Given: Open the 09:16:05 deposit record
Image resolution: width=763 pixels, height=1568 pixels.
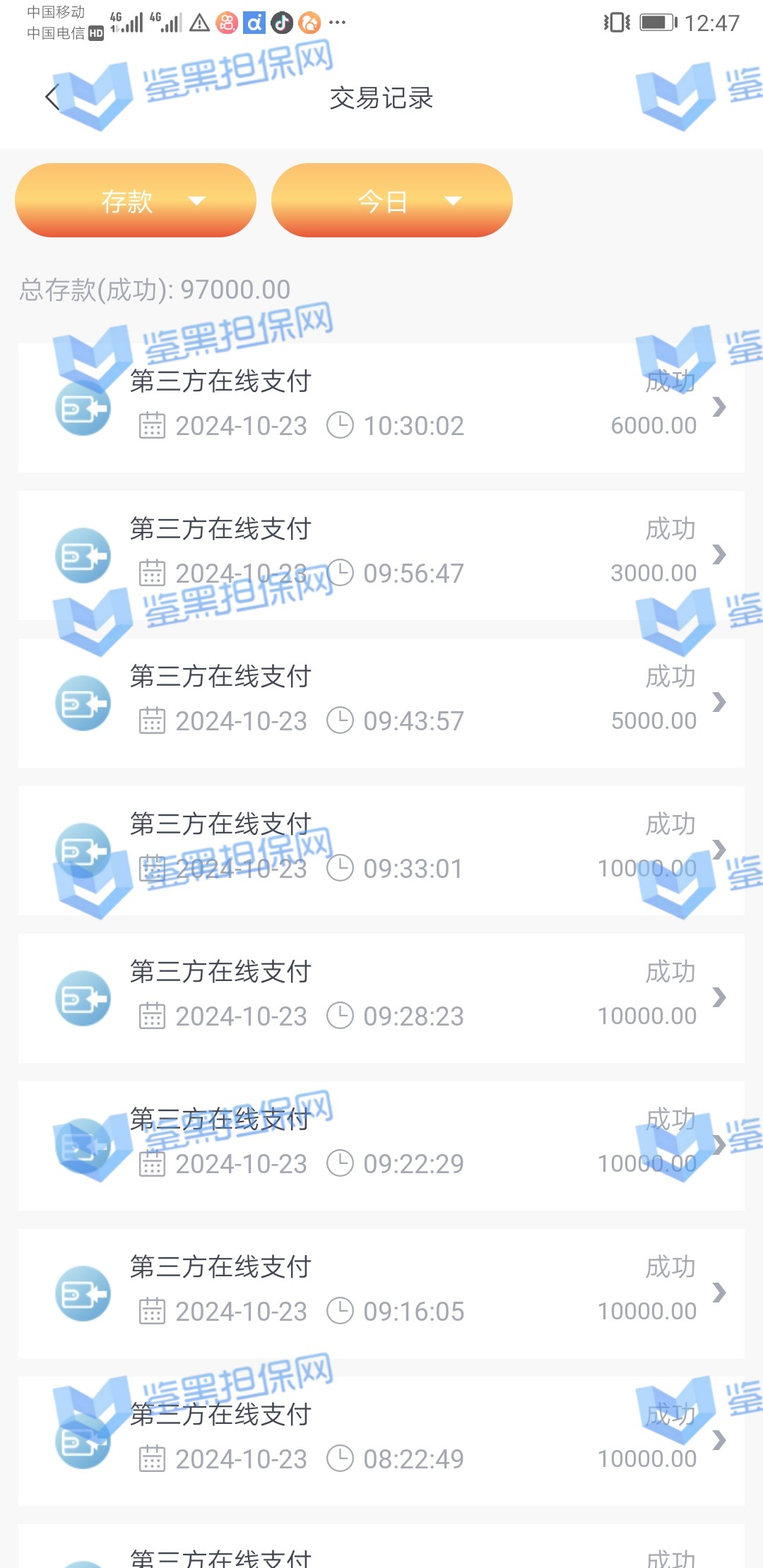Looking at the screenshot, I should click(x=381, y=1293).
